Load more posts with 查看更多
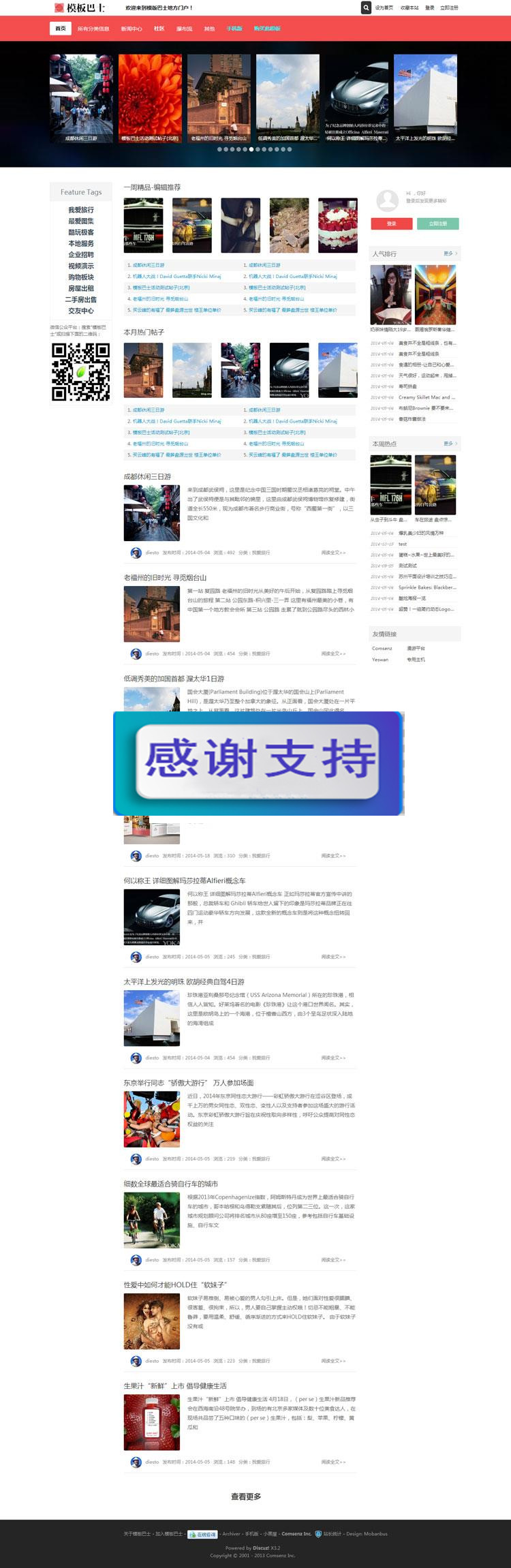 coord(246,1496)
